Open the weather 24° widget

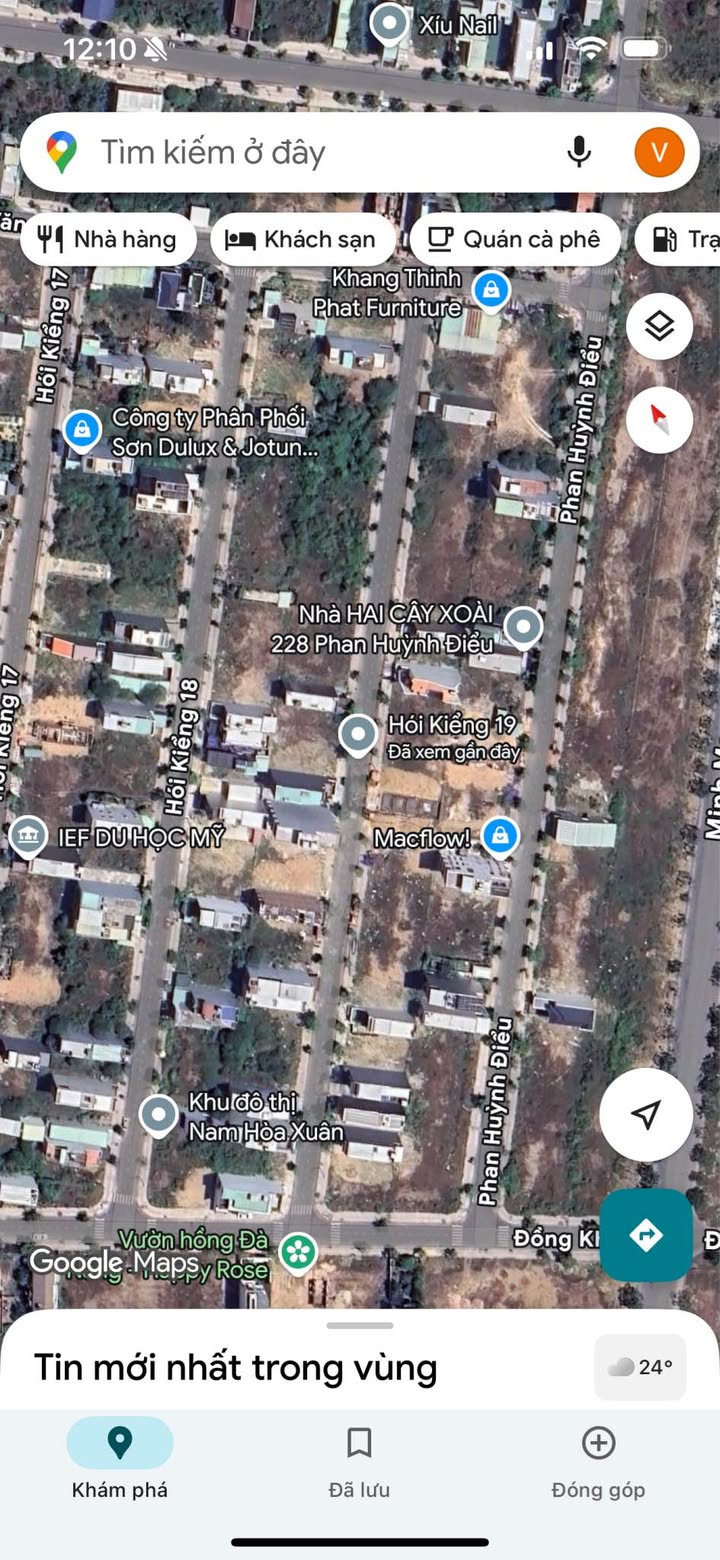tap(640, 1367)
